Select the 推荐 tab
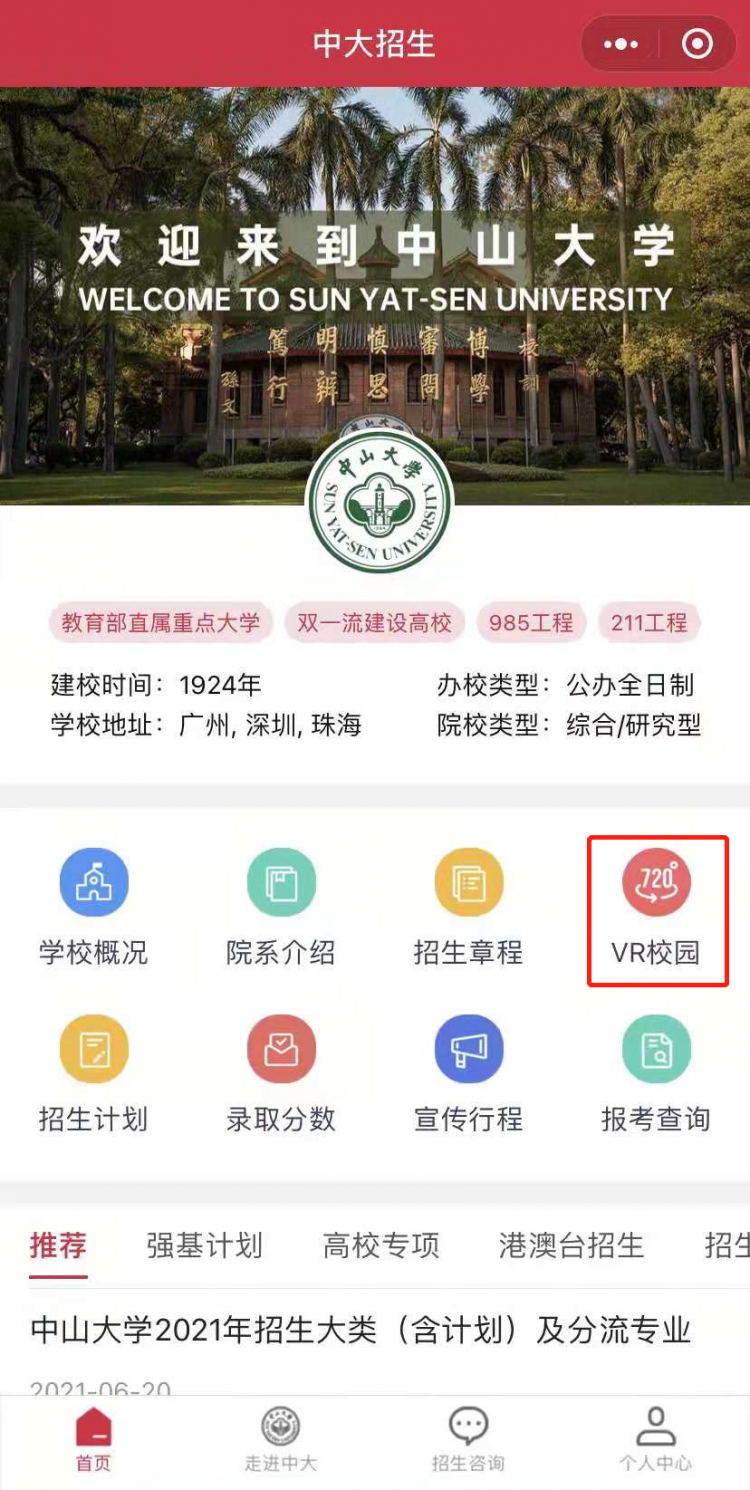This screenshot has width=750, height=1490. click(58, 1246)
